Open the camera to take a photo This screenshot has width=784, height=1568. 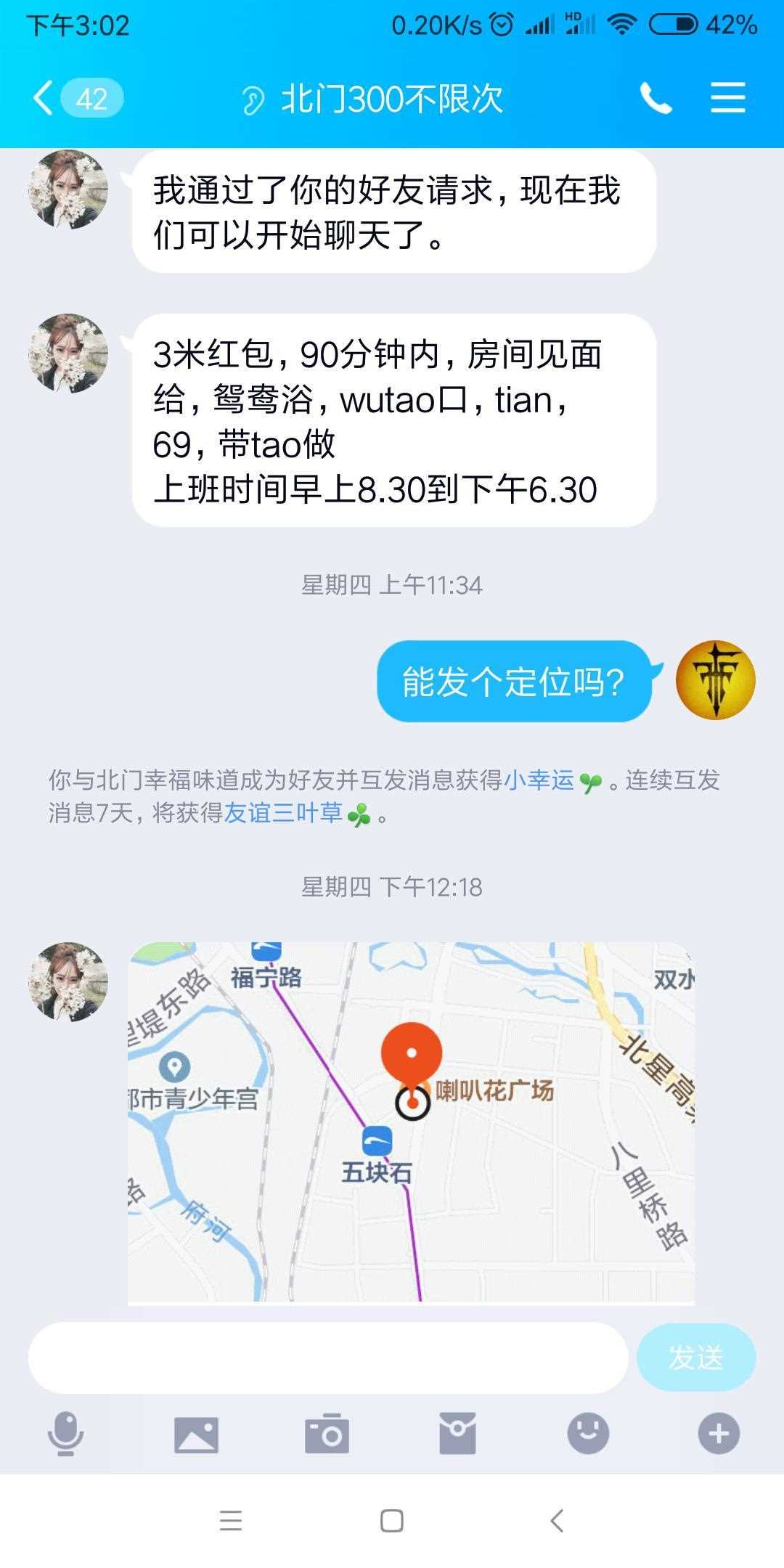click(x=327, y=1433)
